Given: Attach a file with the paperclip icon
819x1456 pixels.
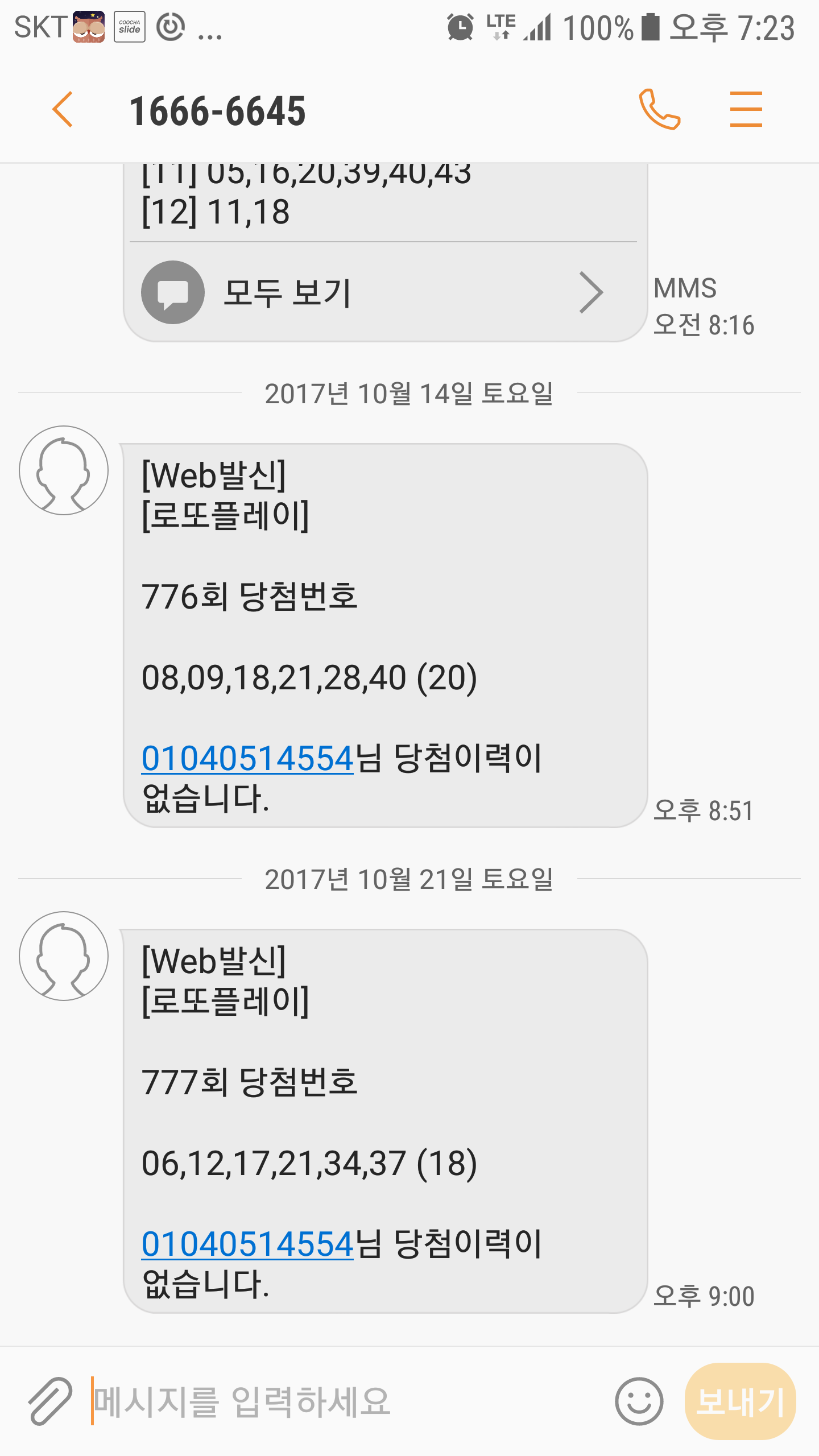Looking at the screenshot, I should coord(50,1401).
